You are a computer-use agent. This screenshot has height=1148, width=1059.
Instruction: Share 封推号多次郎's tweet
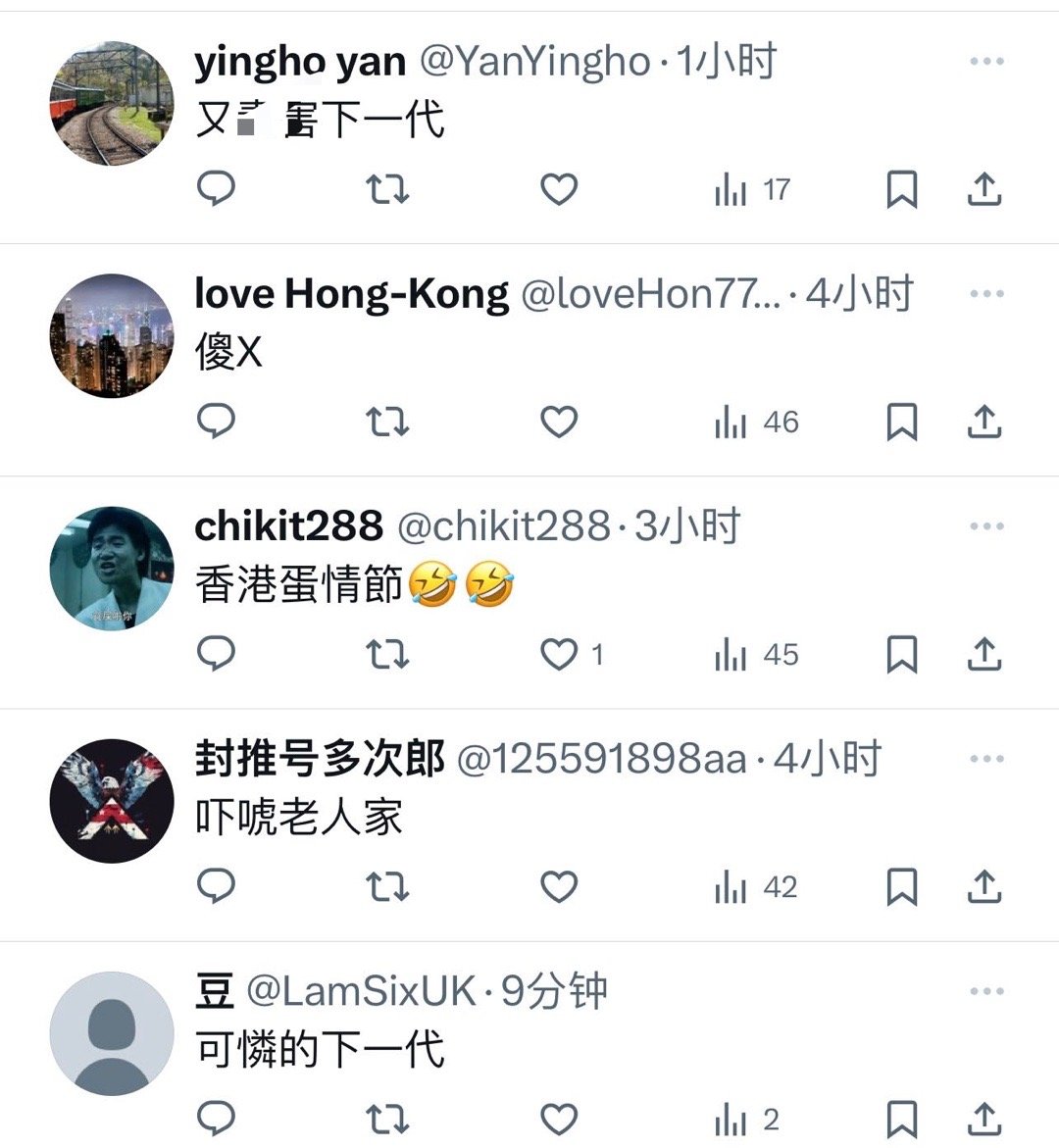(x=986, y=887)
